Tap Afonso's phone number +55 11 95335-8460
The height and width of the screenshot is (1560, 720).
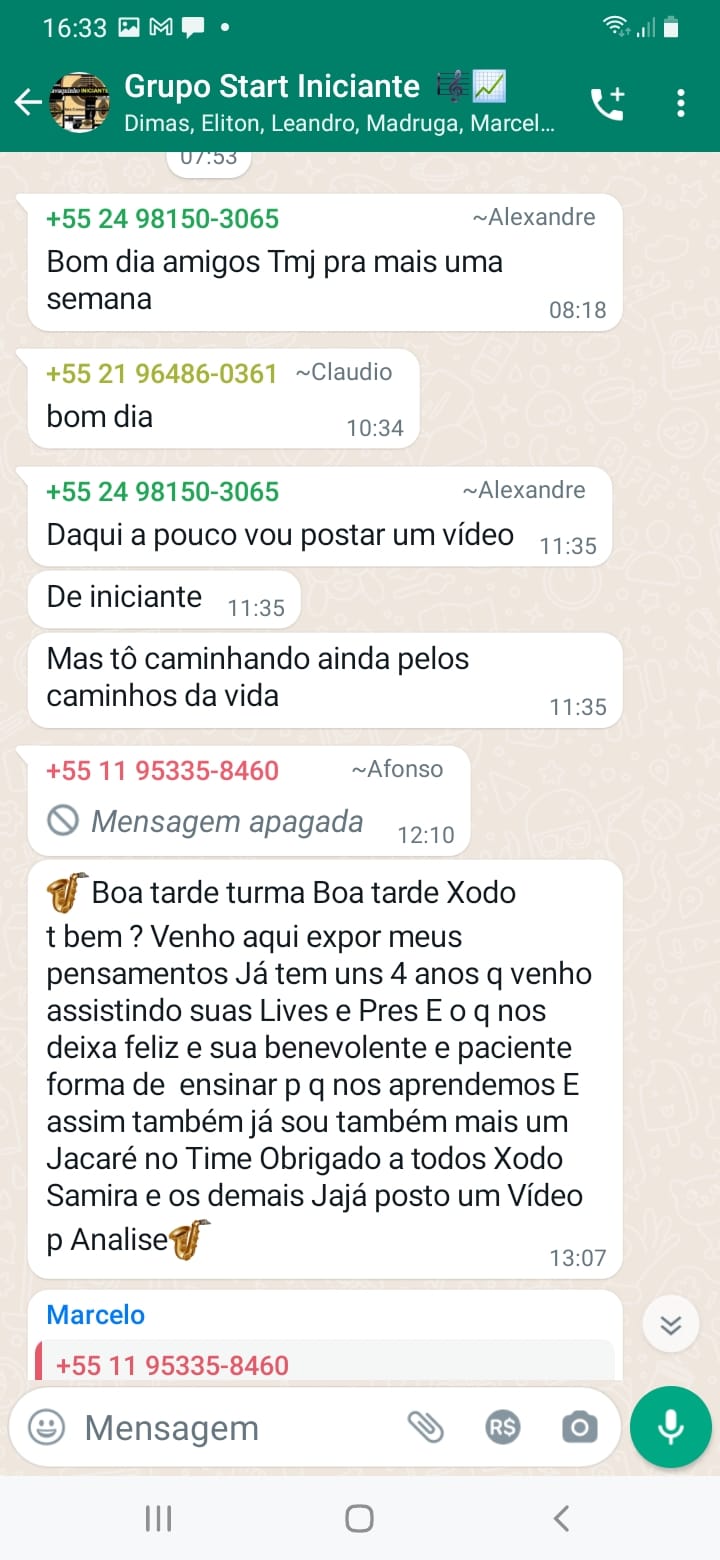pos(163,771)
